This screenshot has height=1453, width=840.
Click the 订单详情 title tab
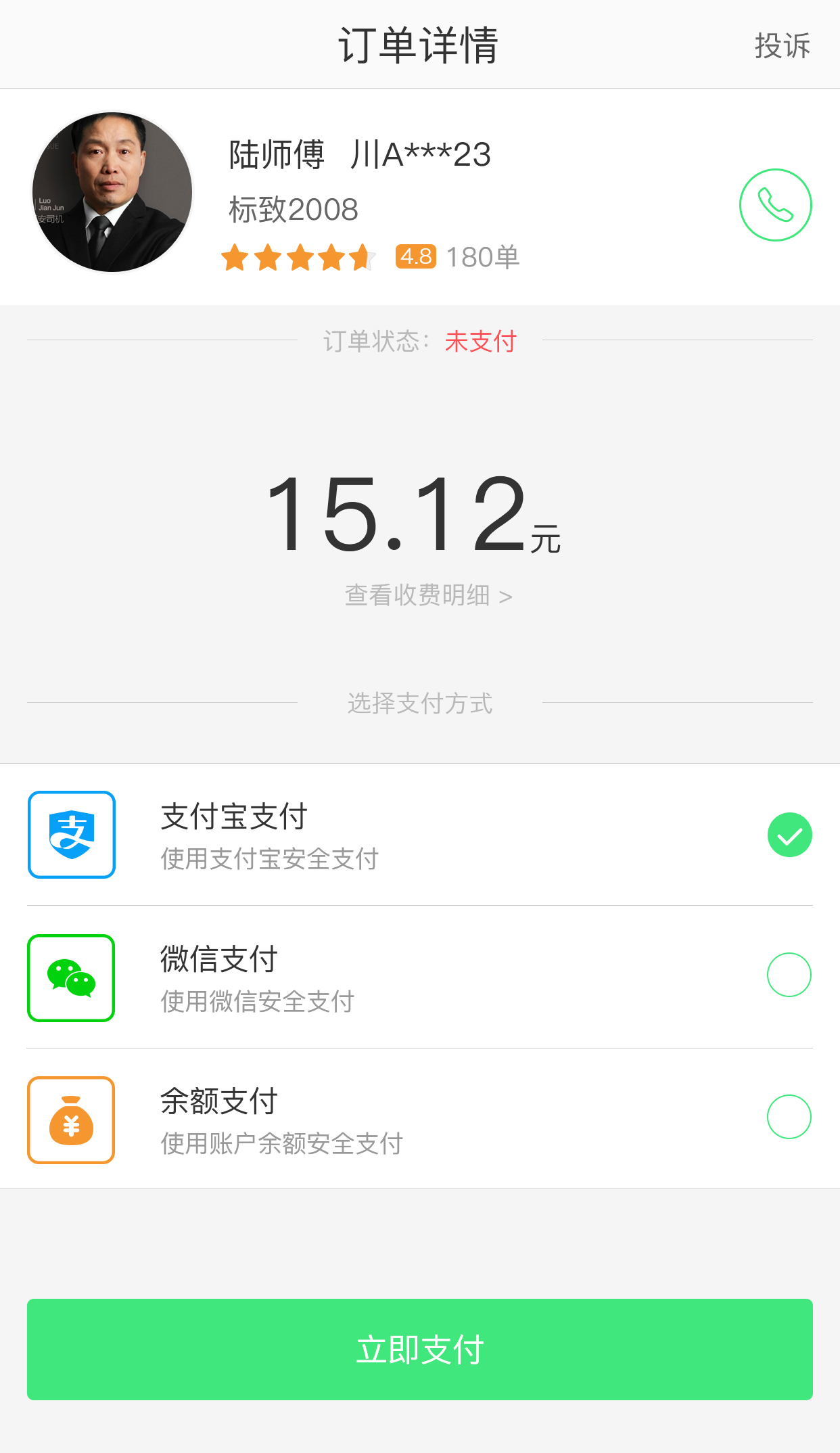click(x=419, y=44)
